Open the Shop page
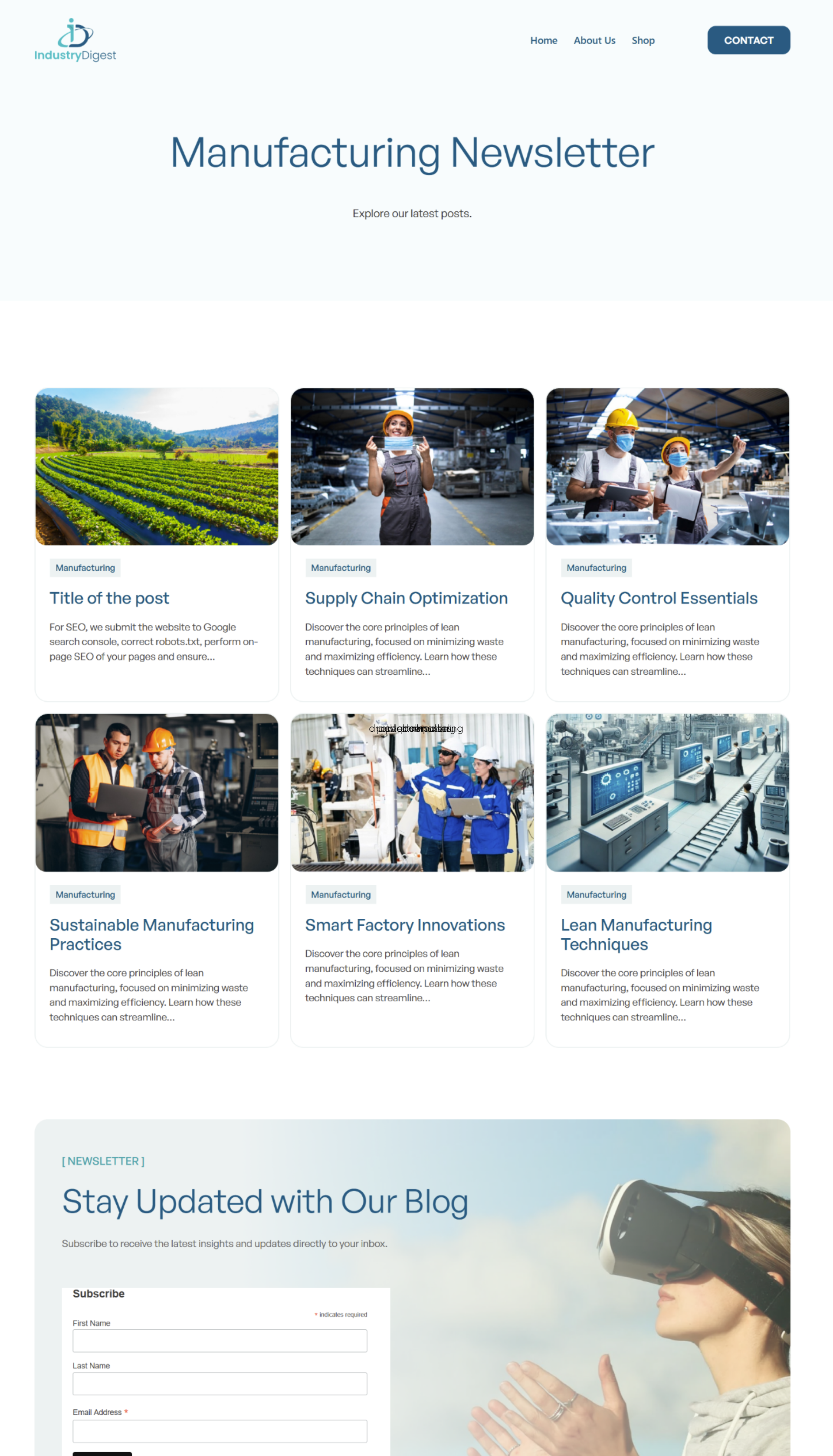The height and width of the screenshot is (1456, 833). click(x=643, y=41)
